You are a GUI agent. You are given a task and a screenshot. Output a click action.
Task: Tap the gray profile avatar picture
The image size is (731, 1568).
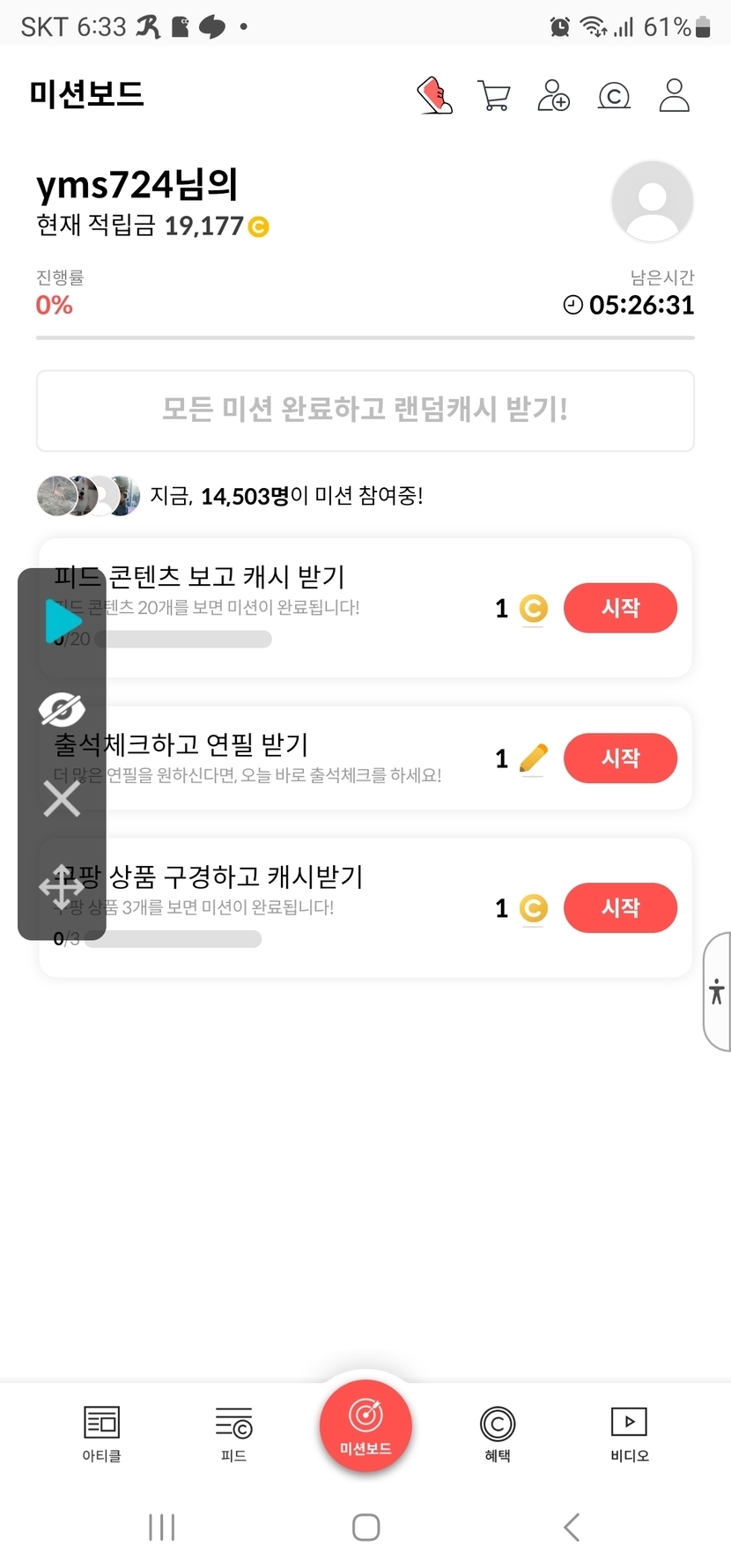(653, 201)
